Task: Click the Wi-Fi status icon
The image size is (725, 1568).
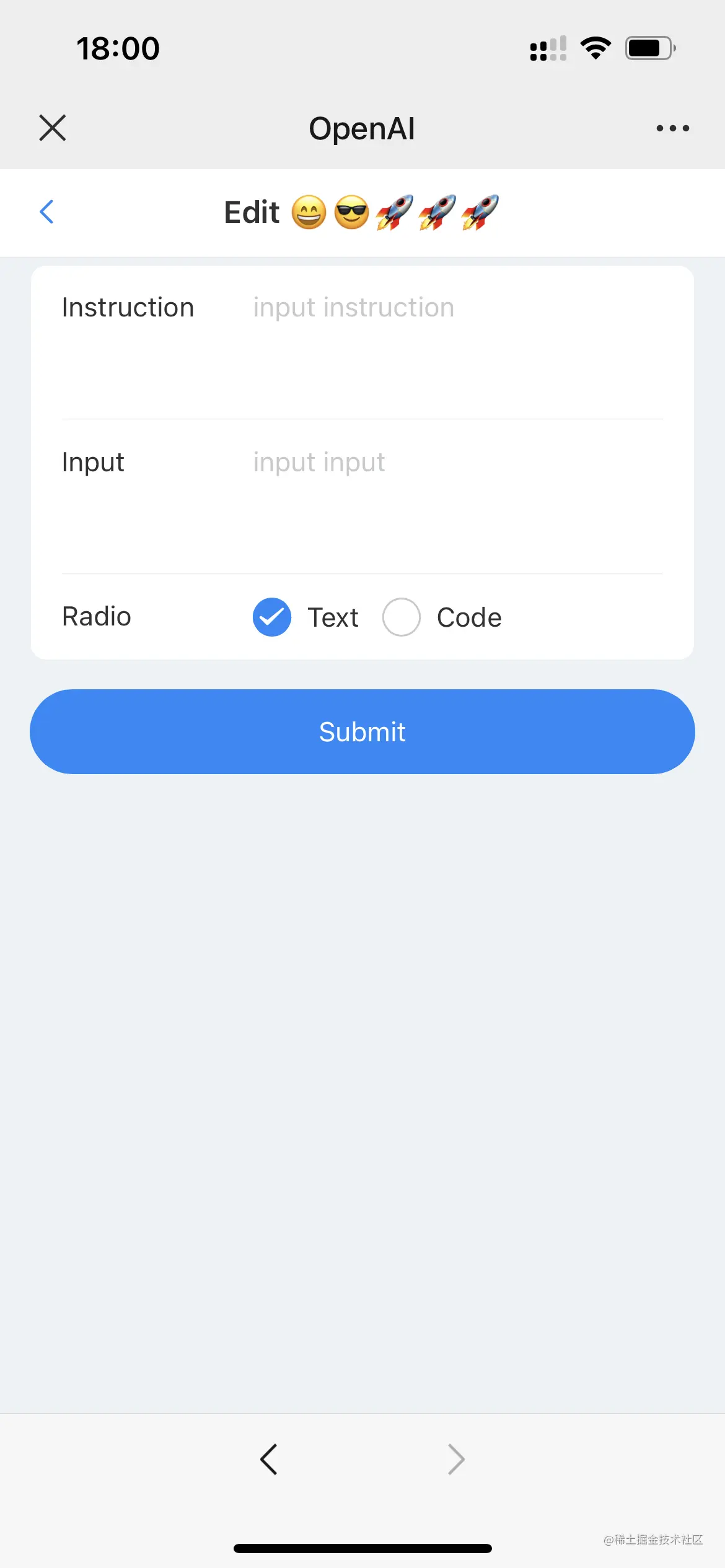Action: pos(595,46)
